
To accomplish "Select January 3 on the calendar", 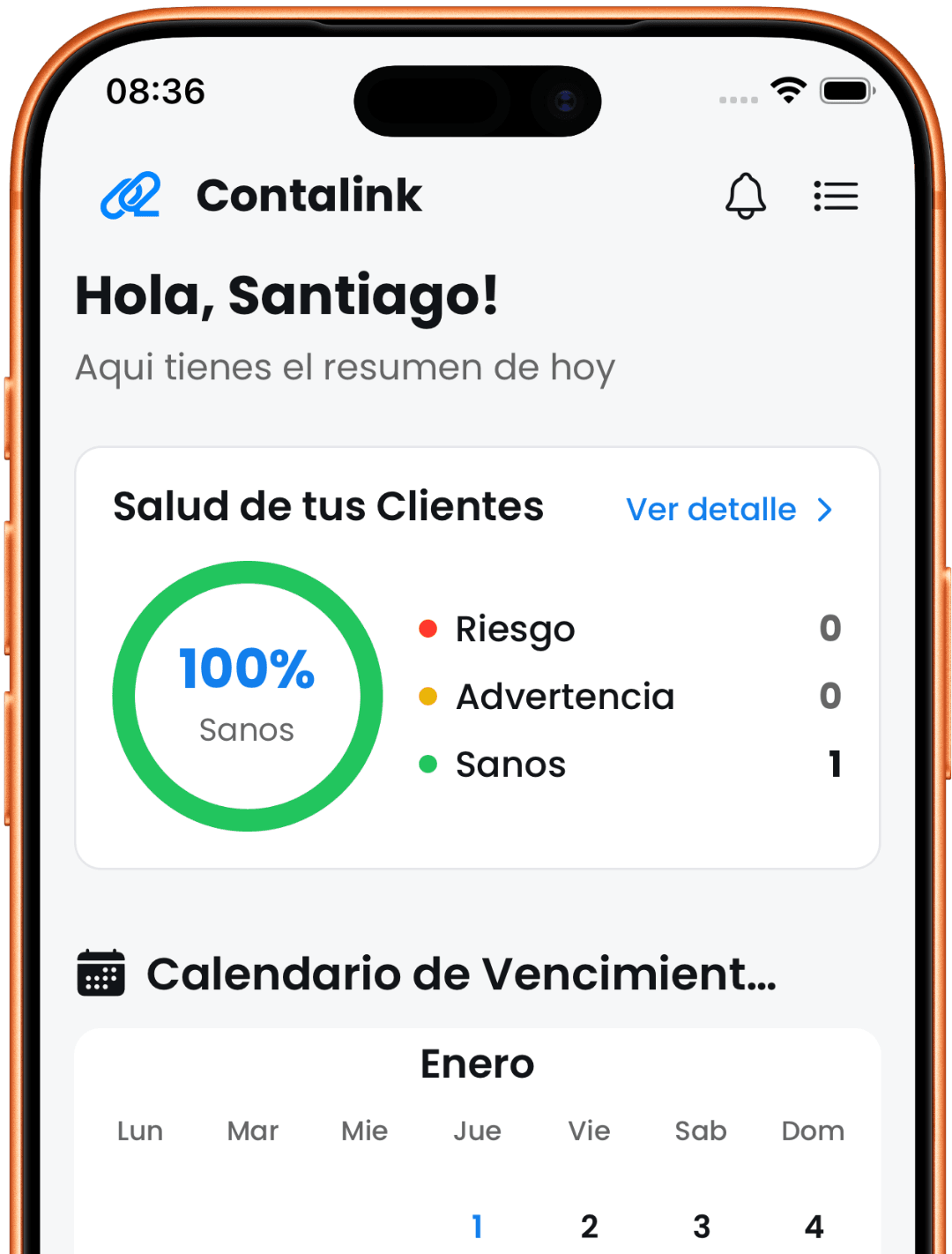I will pyautogui.click(x=701, y=1226).
